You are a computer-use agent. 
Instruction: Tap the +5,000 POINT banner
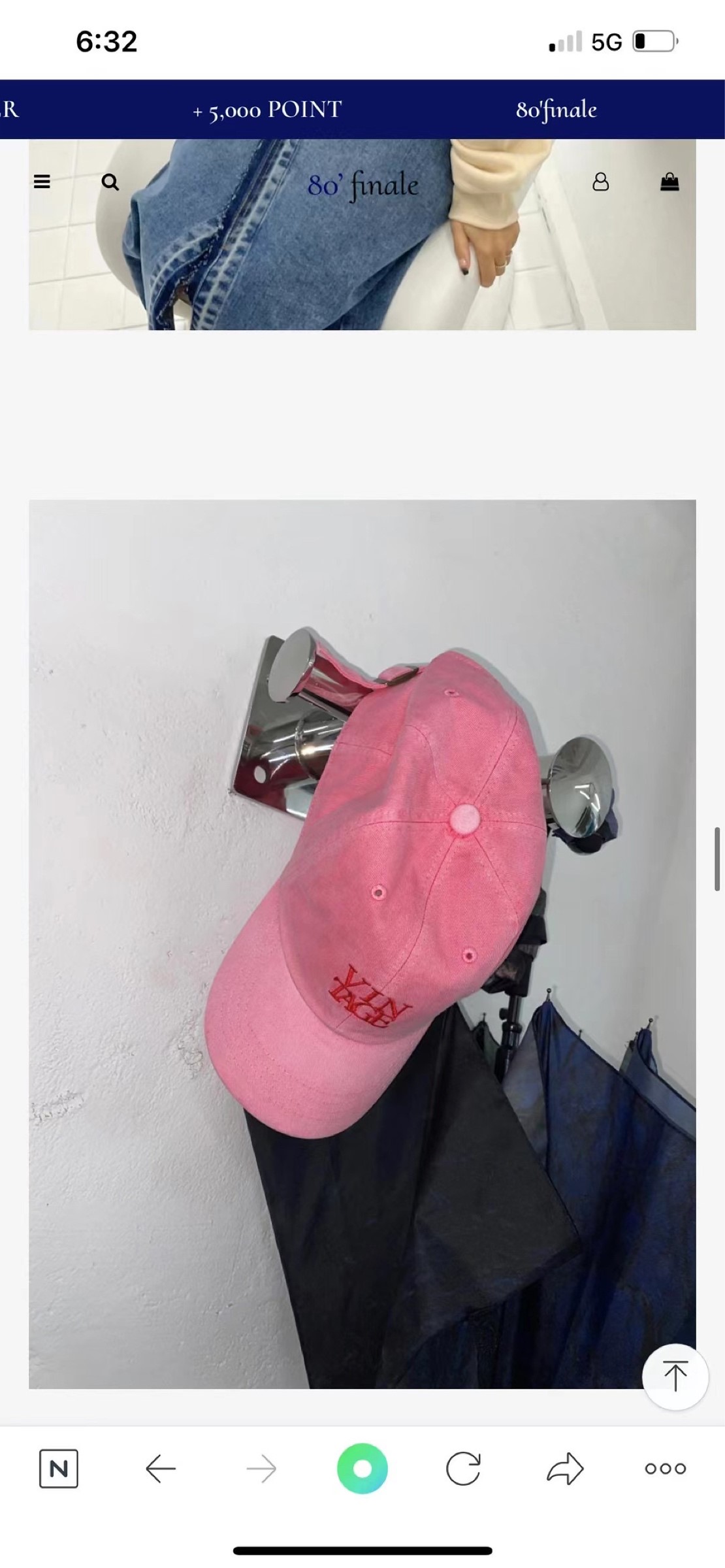[267, 110]
